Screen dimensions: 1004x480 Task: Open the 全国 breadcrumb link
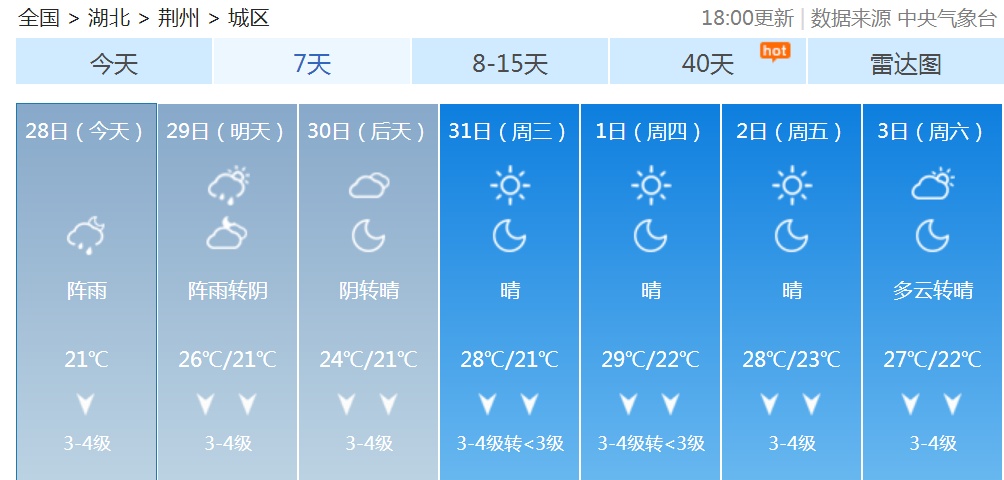(x=39, y=18)
